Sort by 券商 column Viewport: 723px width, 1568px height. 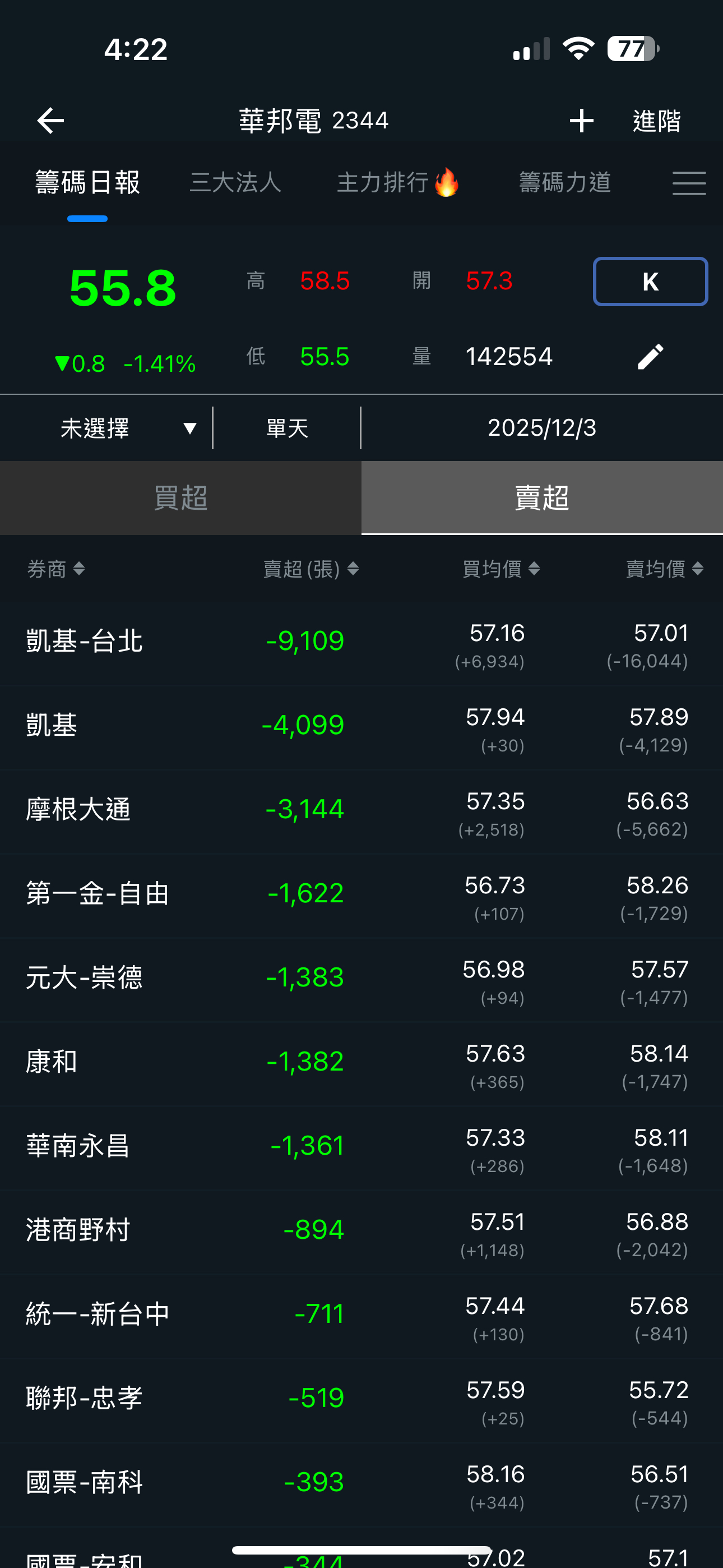pyautogui.click(x=56, y=569)
